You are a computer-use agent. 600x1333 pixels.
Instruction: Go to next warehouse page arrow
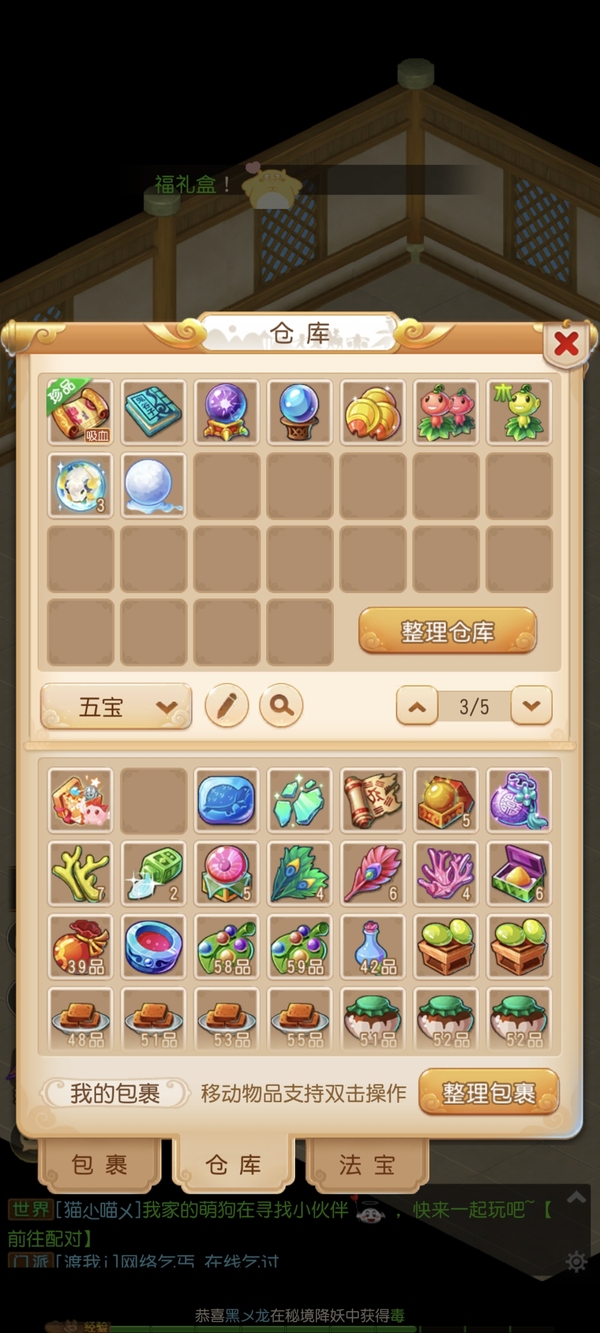(531, 707)
